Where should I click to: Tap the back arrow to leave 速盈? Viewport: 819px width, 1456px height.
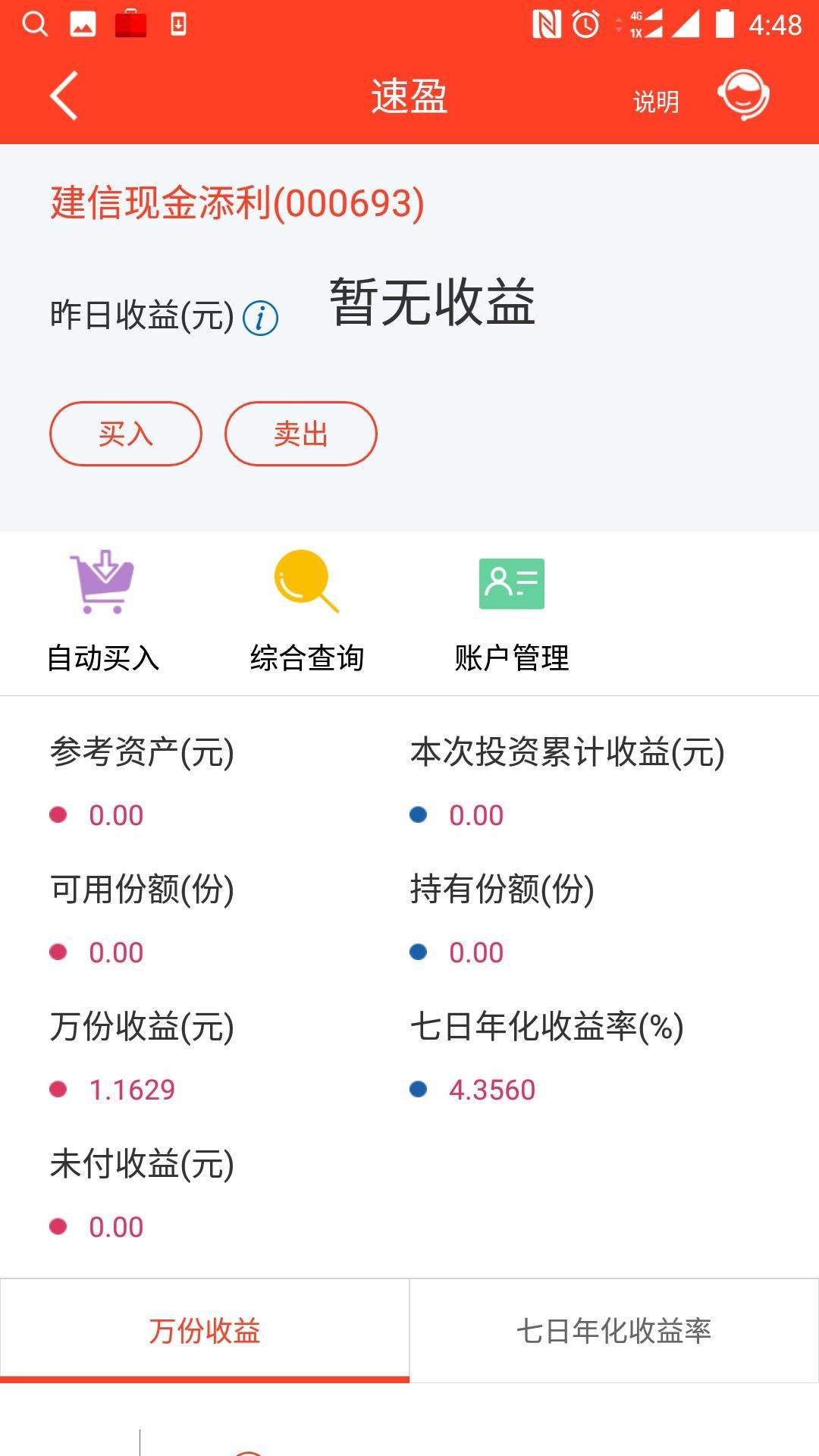[x=63, y=96]
